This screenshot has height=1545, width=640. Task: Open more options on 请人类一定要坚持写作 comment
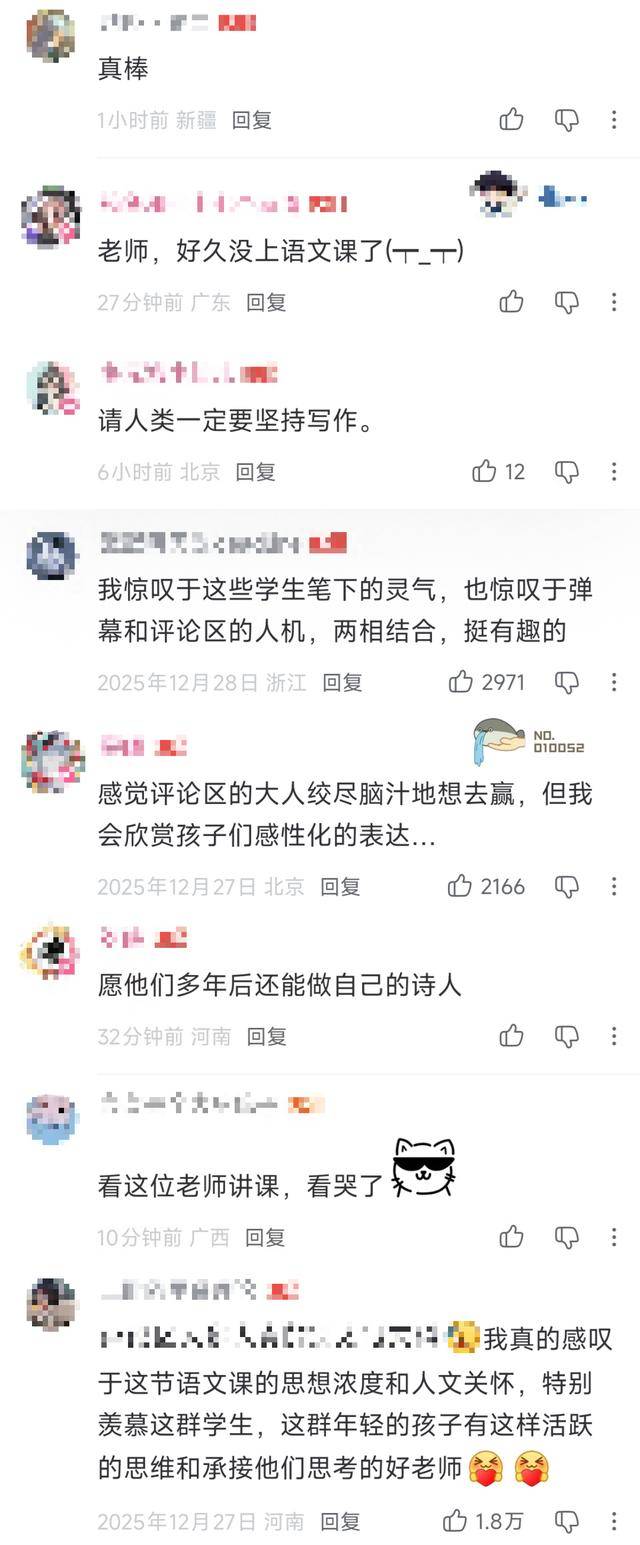click(x=614, y=471)
